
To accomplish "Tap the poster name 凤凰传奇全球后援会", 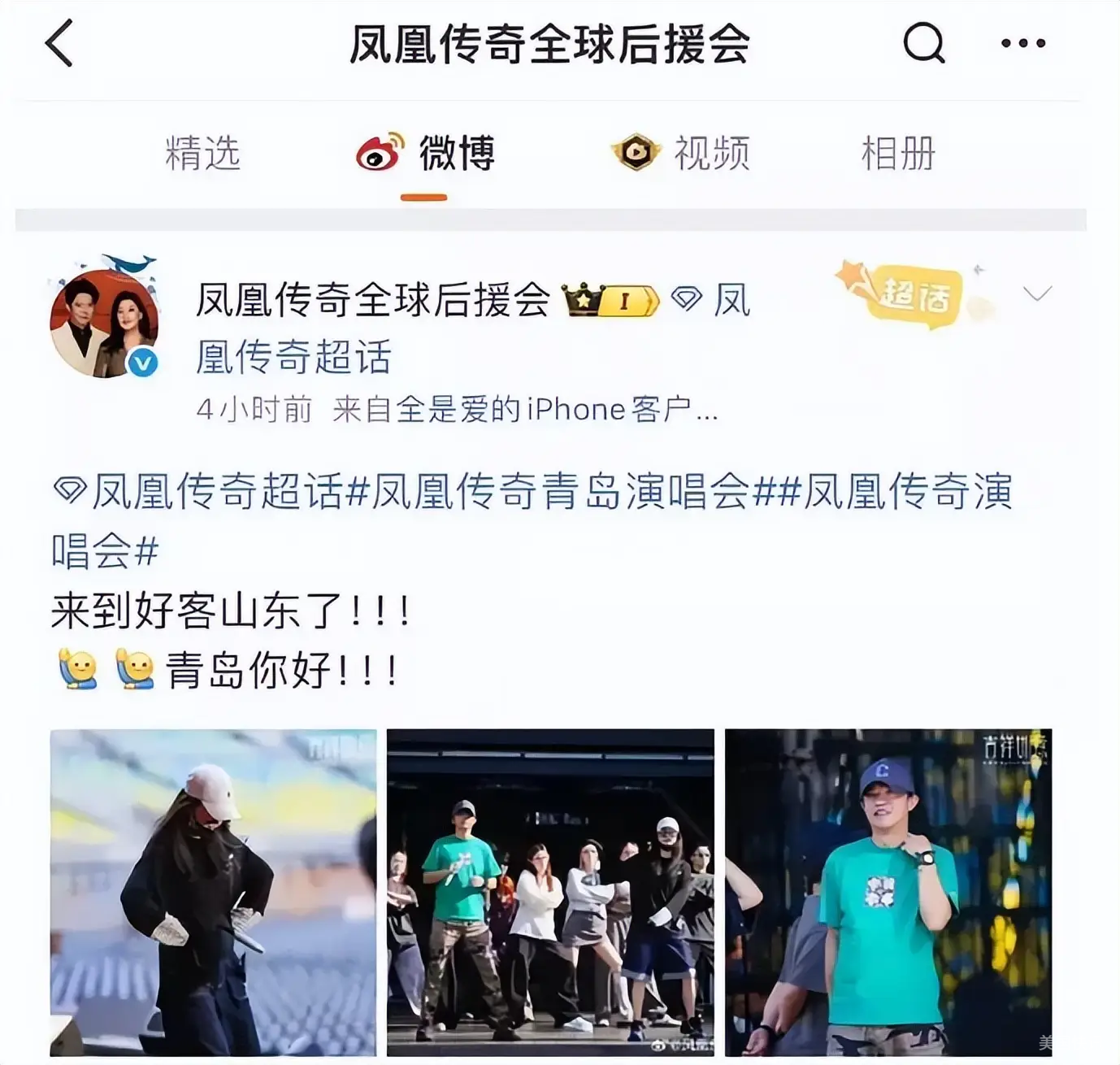I will [372, 301].
